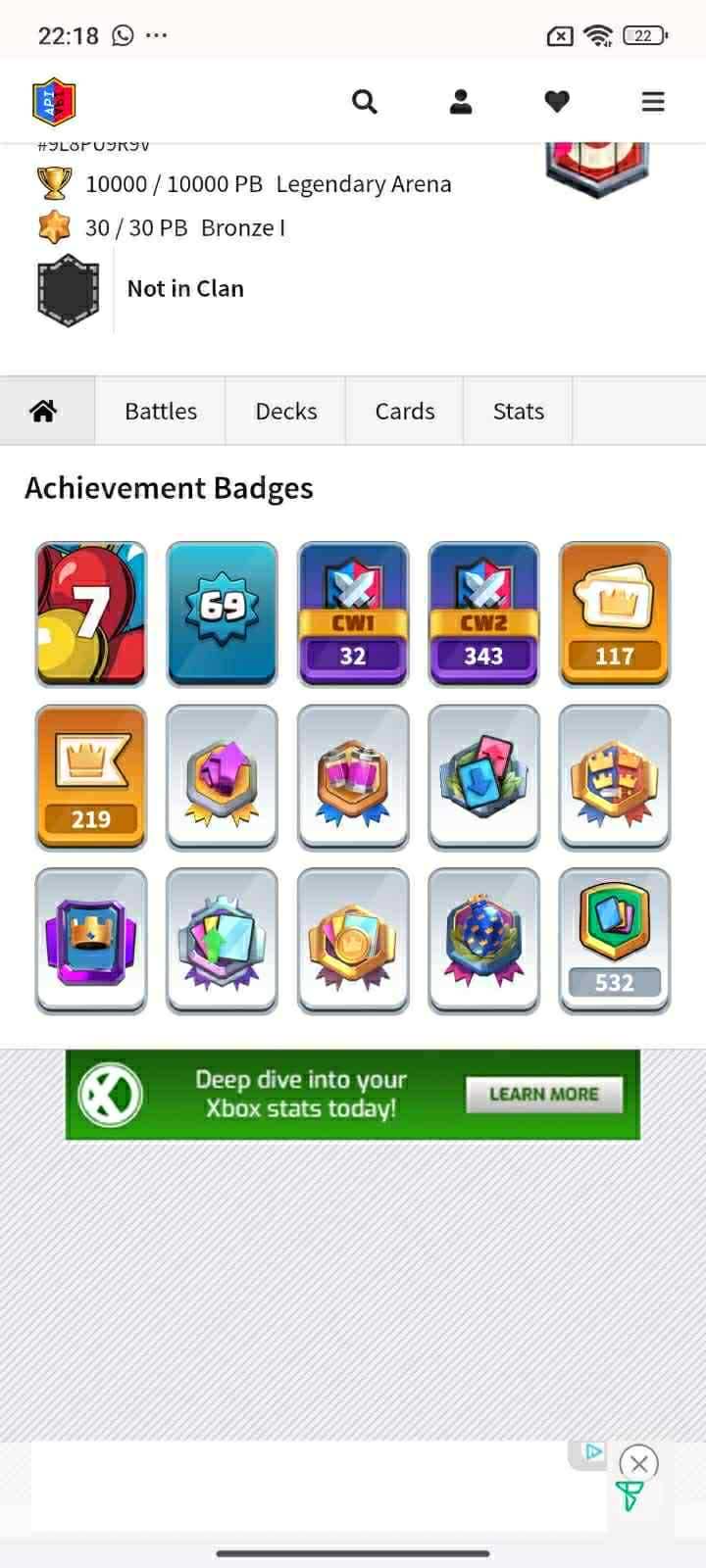Viewport: 706px width, 1568px height.
Task: Open the hamburger menu
Action: (653, 102)
